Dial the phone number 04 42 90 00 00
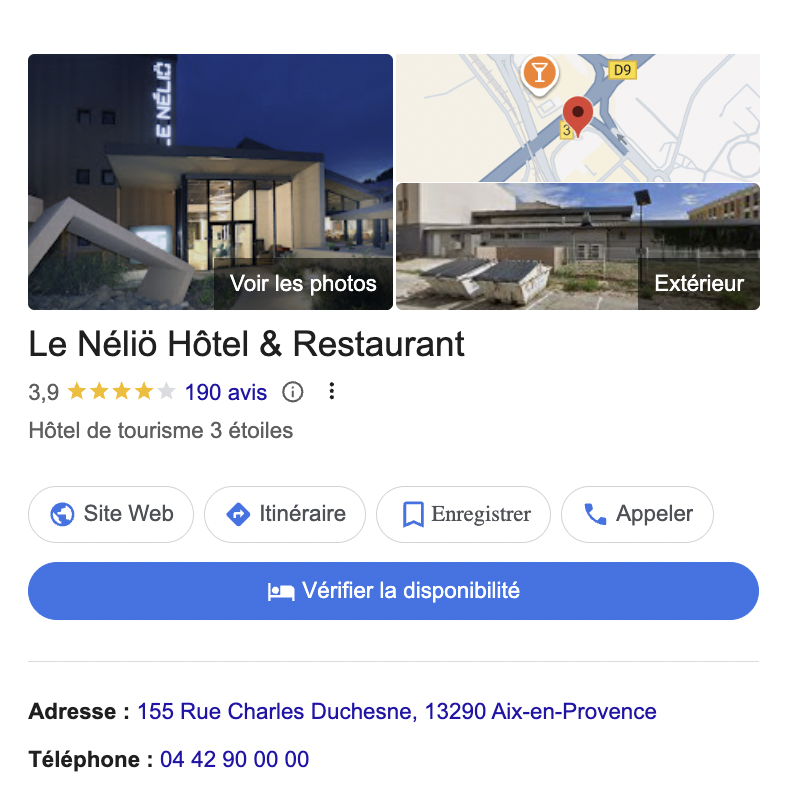The width and height of the screenshot is (798, 798). (x=234, y=760)
